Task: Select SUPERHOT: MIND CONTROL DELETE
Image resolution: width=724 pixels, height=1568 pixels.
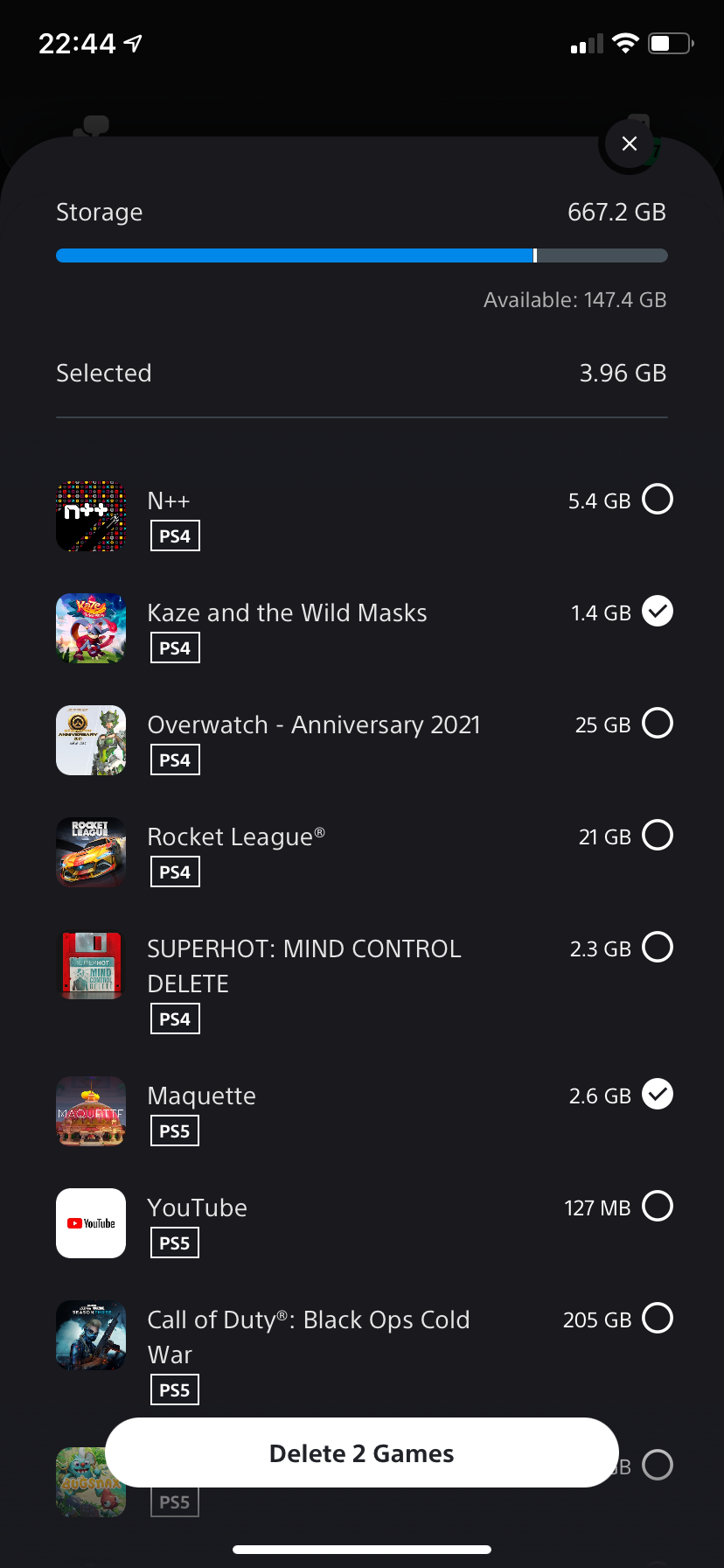Action: coord(657,948)
